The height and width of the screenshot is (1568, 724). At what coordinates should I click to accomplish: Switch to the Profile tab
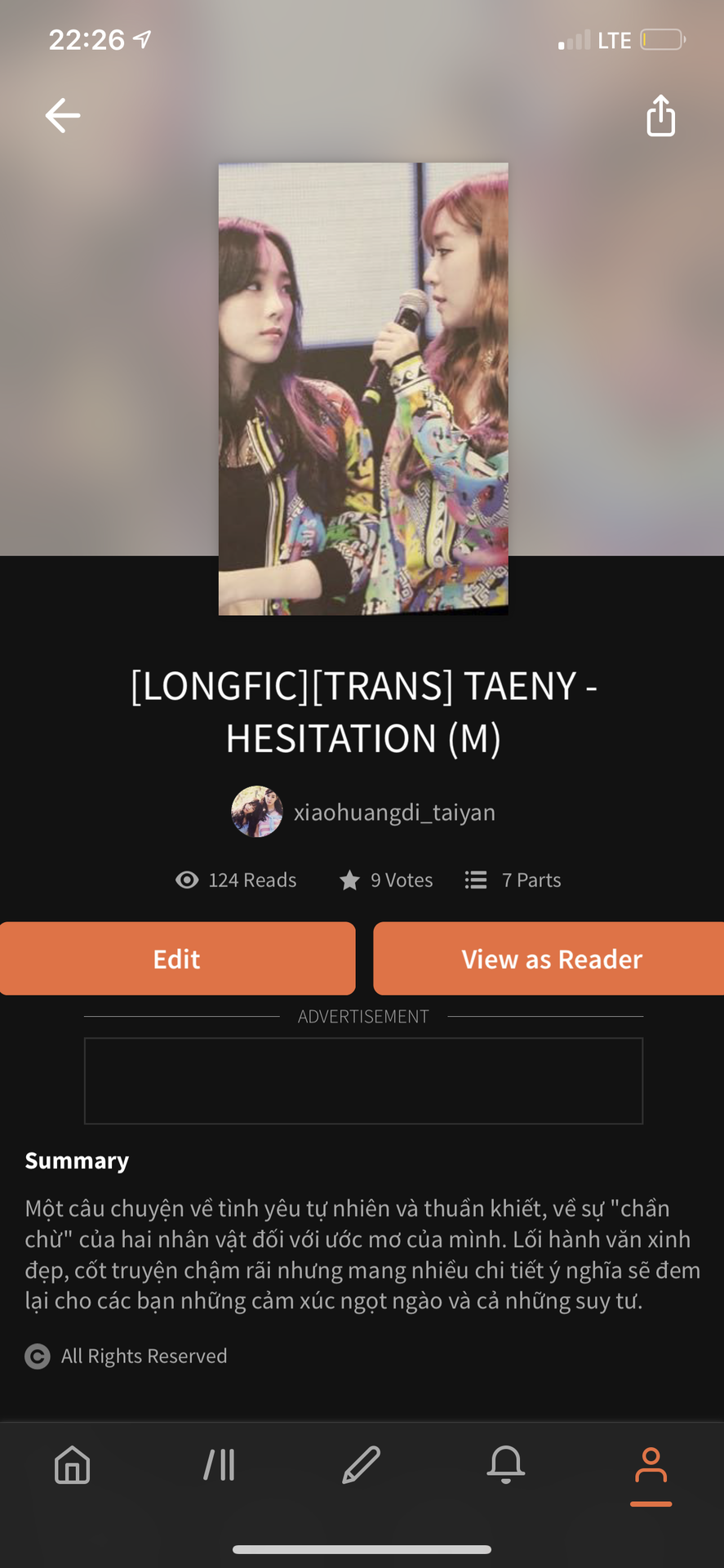(x=651, y=1465)
